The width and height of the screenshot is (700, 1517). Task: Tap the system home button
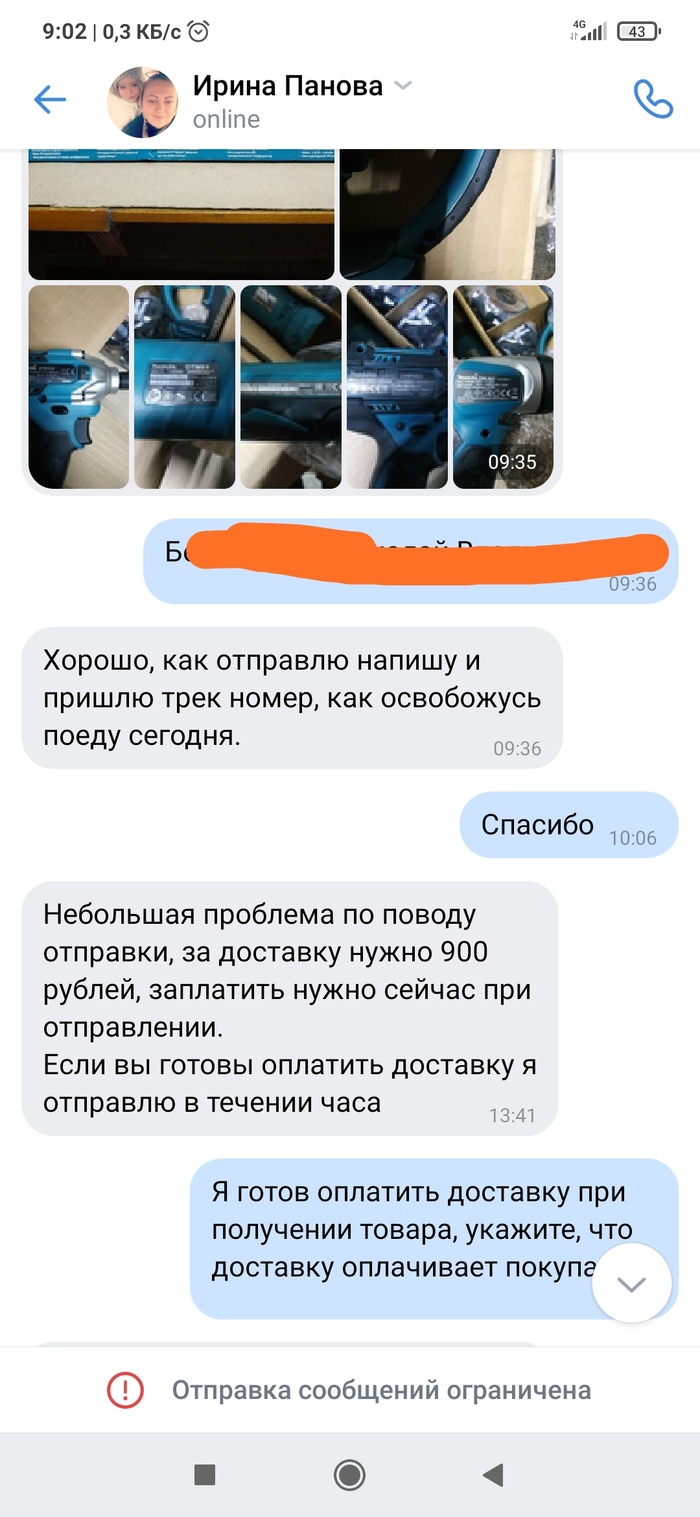point(349,1474)
